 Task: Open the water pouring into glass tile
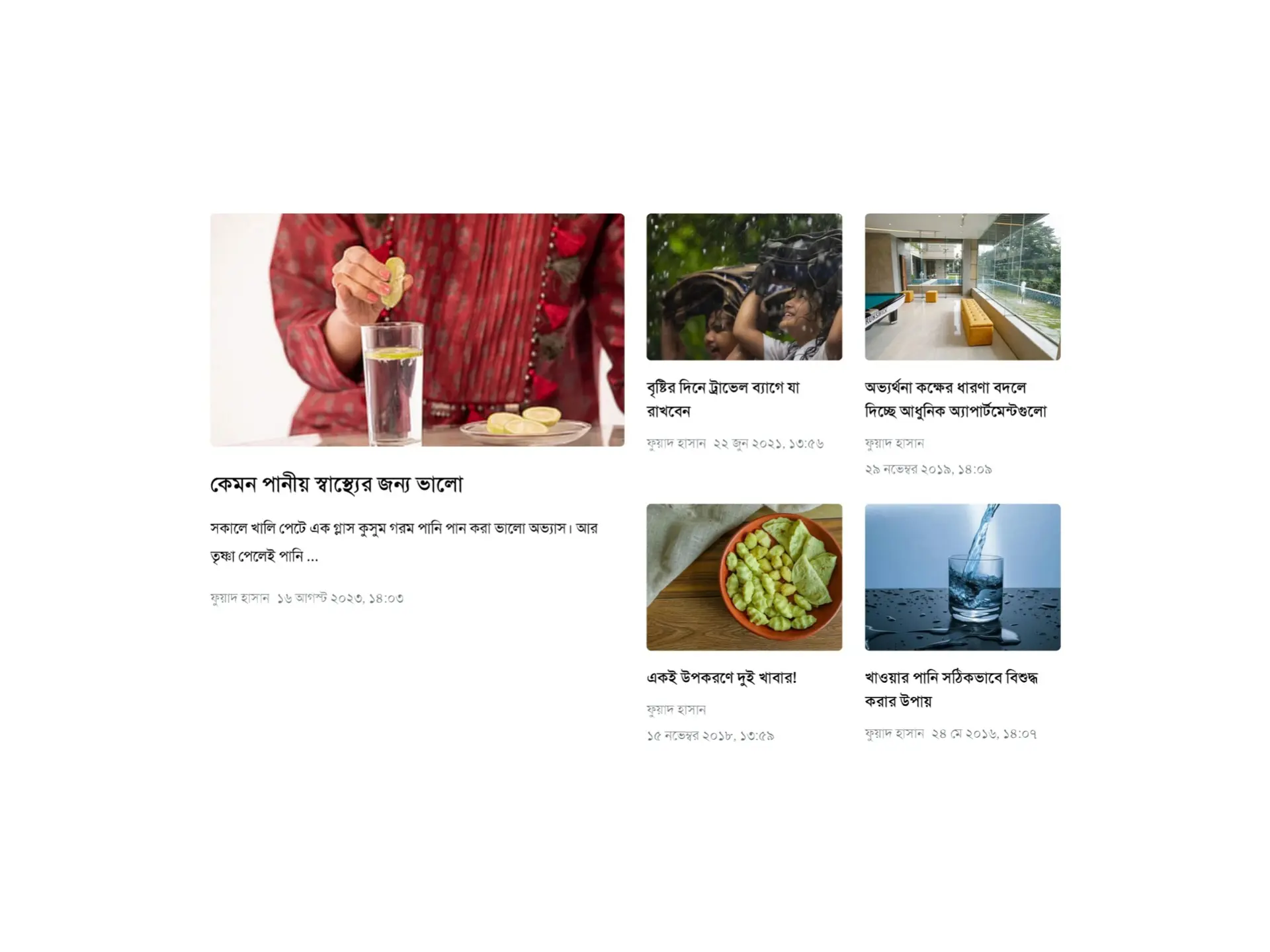pyautogui.click(x=962, y=576)
